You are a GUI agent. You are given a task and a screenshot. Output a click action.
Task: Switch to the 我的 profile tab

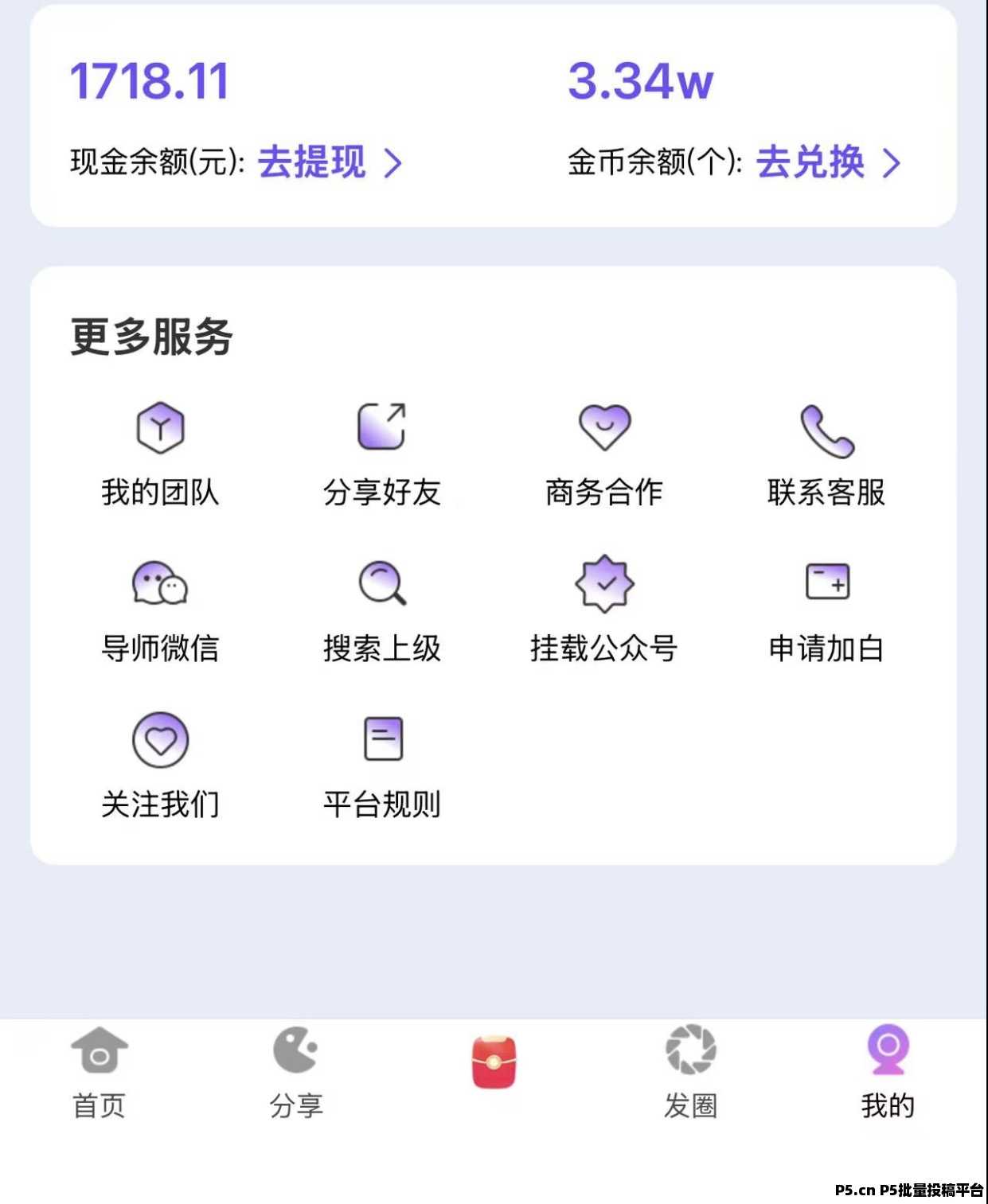[x=889, y=1078]
